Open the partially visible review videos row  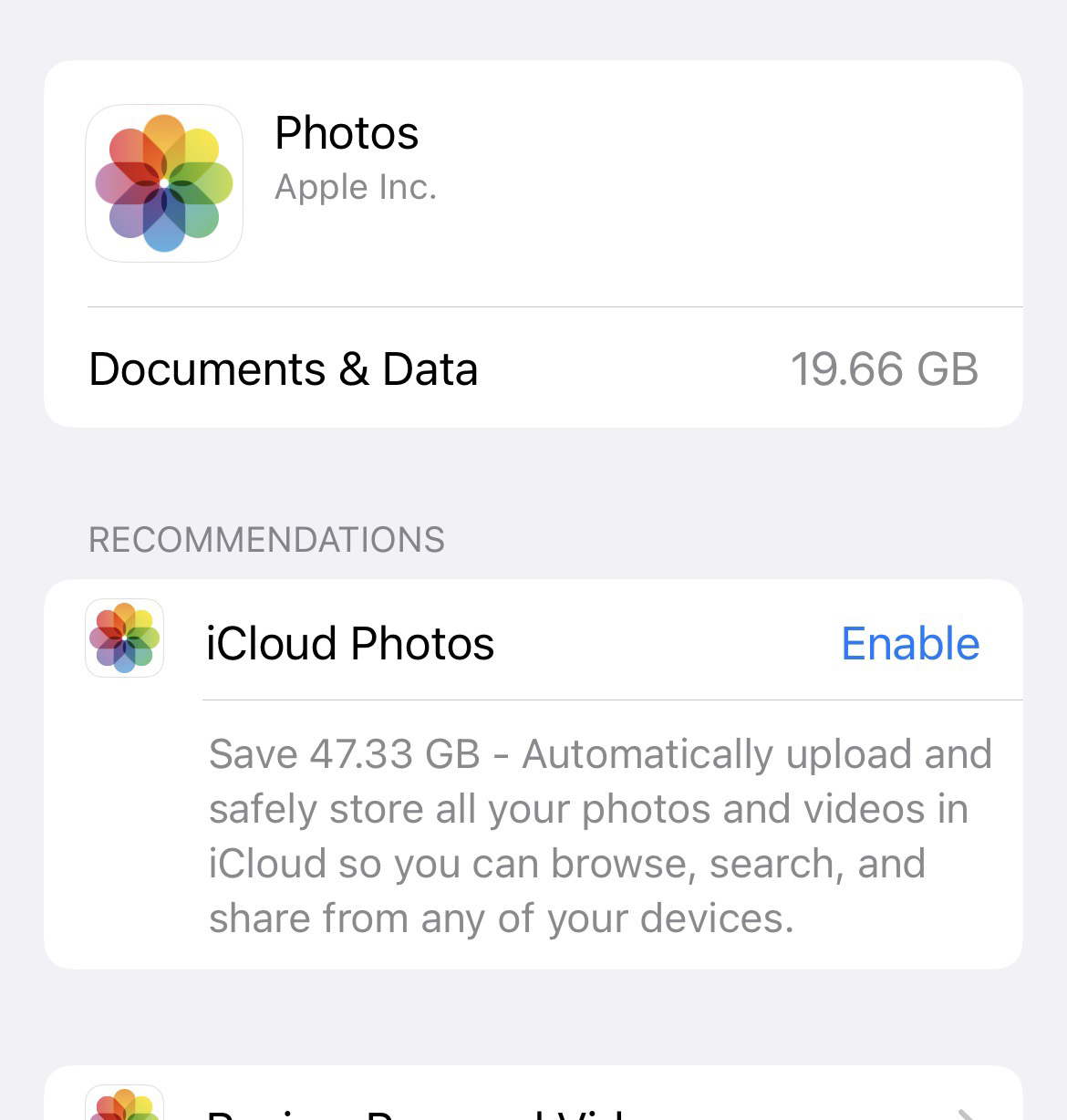coord(533,1102)
